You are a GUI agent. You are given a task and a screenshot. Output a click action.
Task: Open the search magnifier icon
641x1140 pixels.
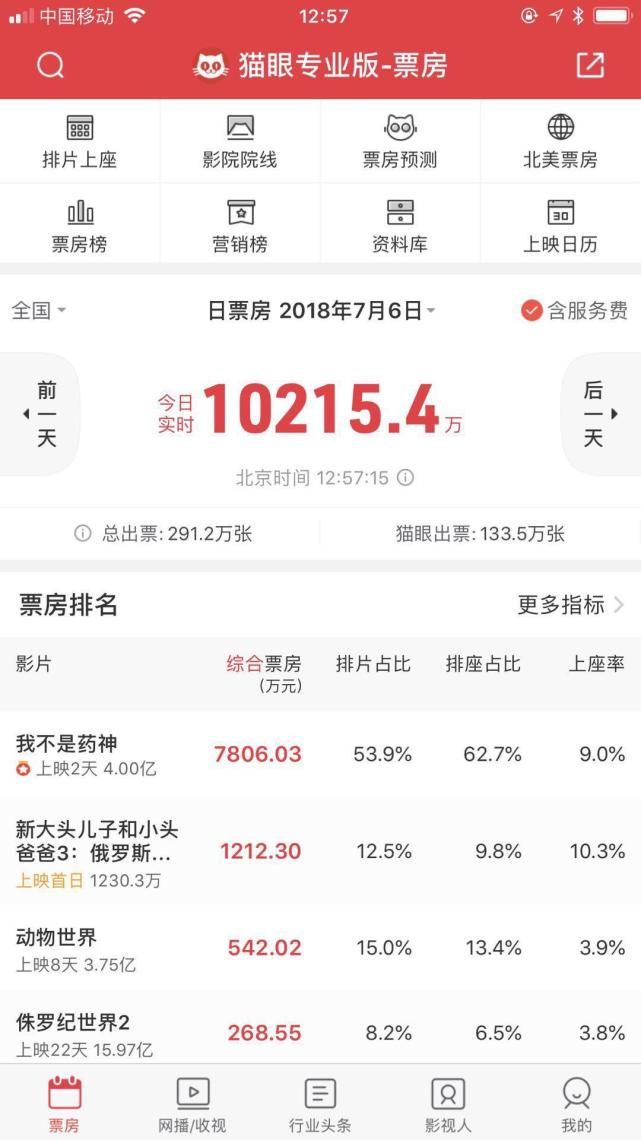pos(50,66)
